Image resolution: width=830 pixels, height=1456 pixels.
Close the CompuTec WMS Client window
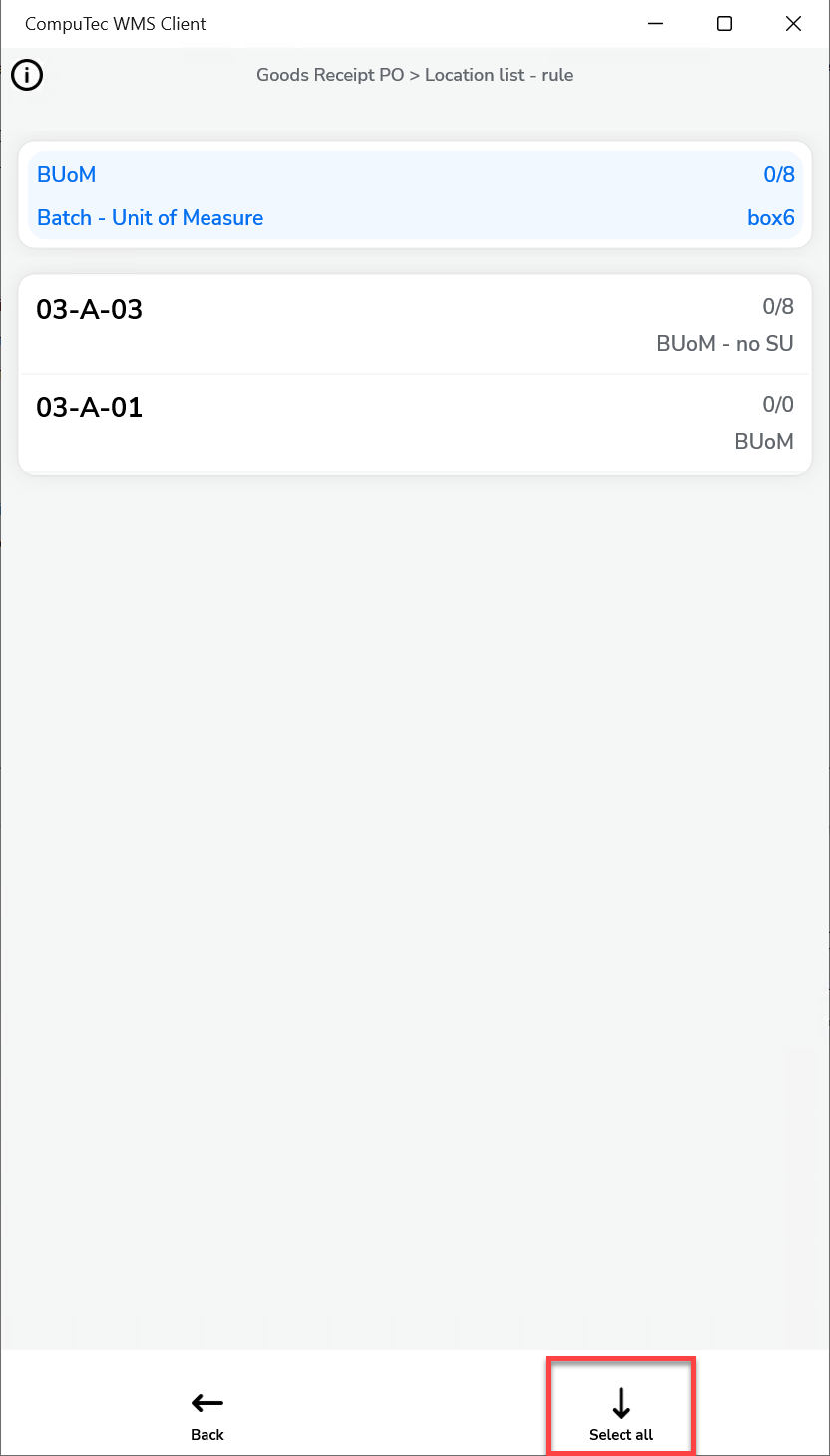point(793,24)
